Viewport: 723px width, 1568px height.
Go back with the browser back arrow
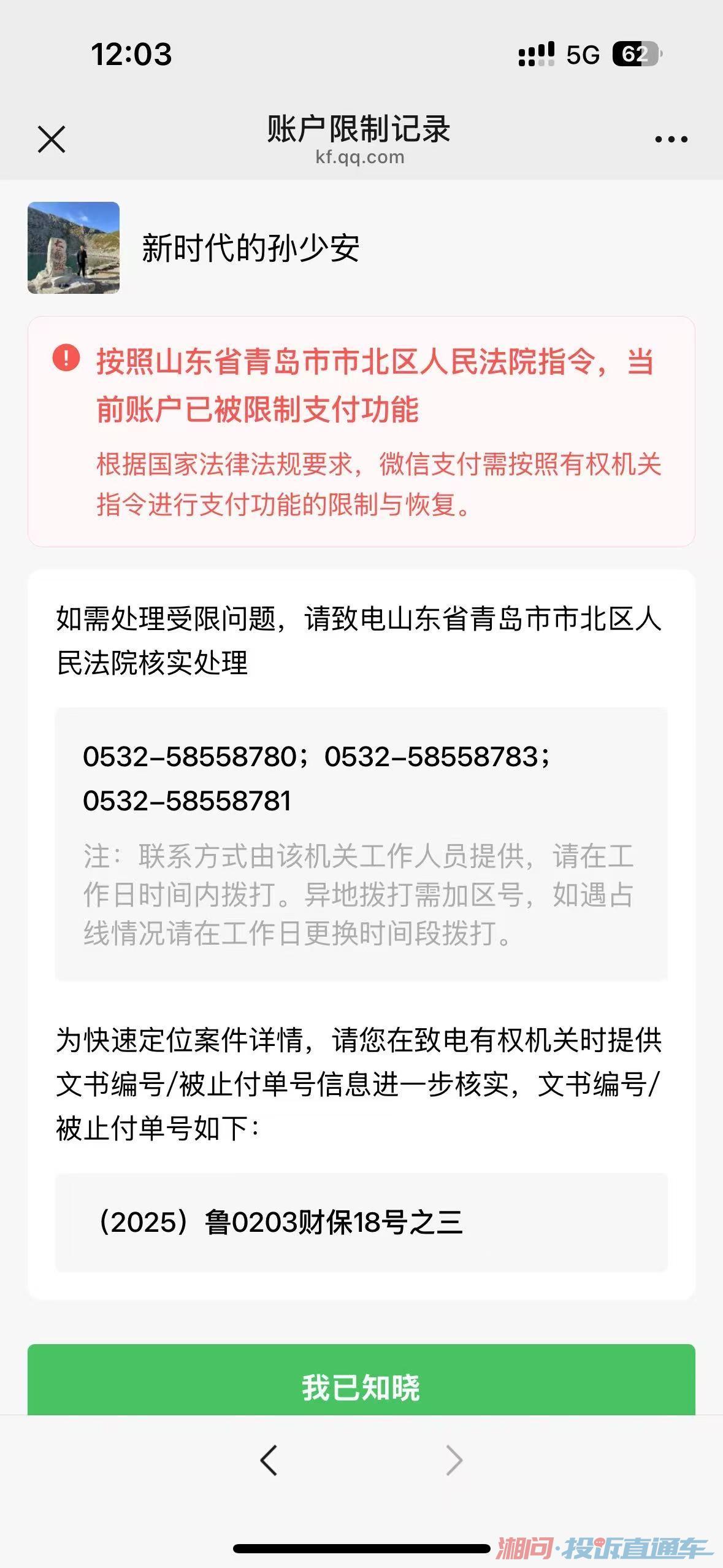[269, 1459]
